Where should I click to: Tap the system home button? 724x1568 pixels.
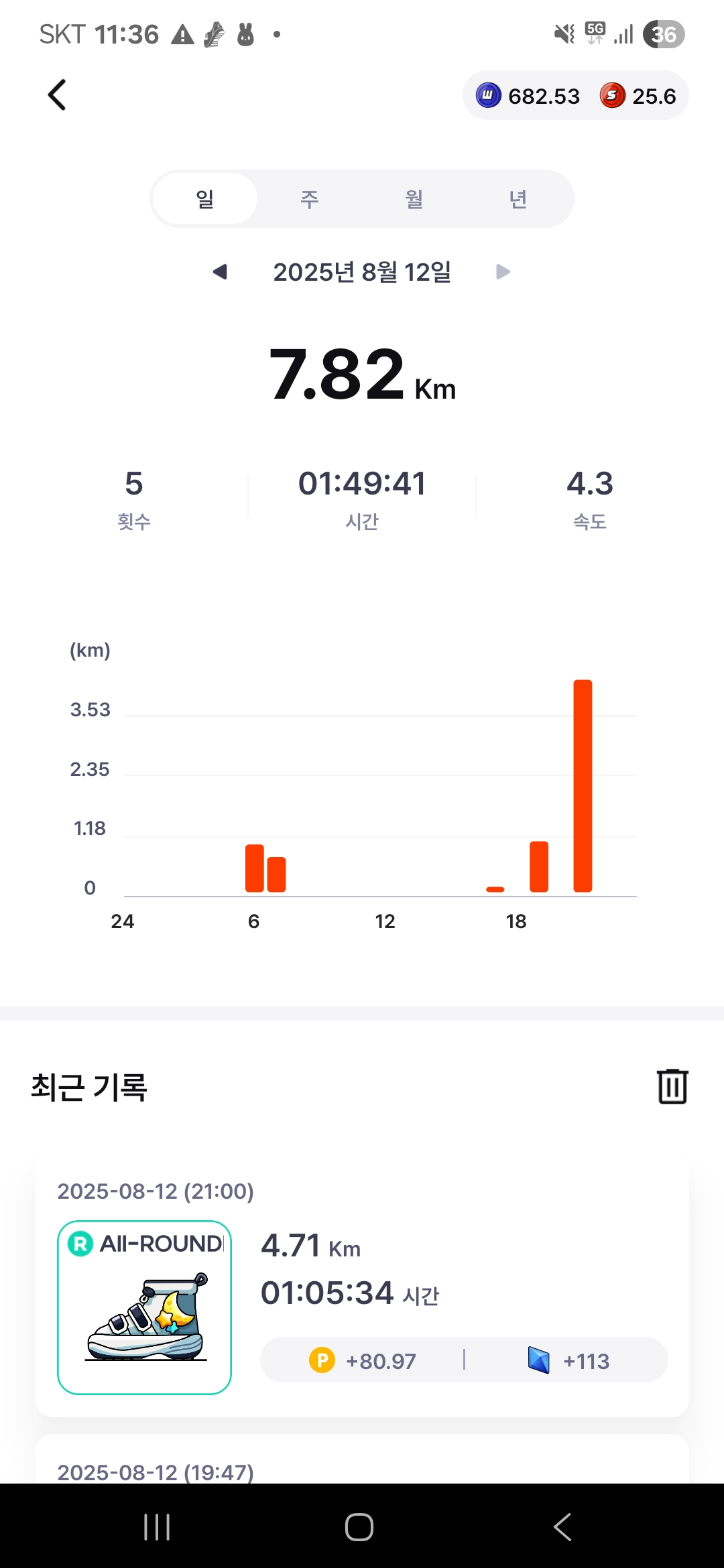click(359, 1527)
